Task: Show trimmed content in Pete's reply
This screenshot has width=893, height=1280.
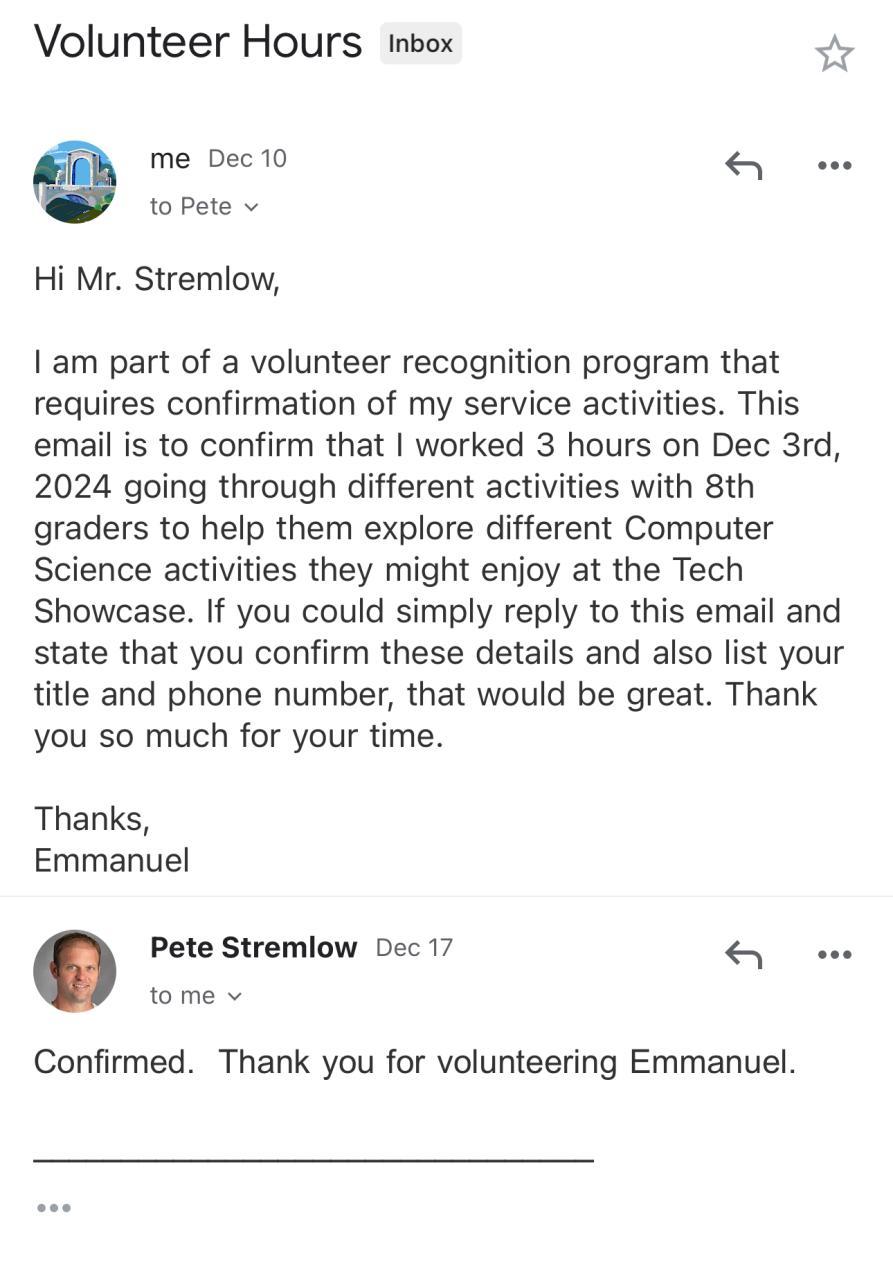Action: [54, 1208]
